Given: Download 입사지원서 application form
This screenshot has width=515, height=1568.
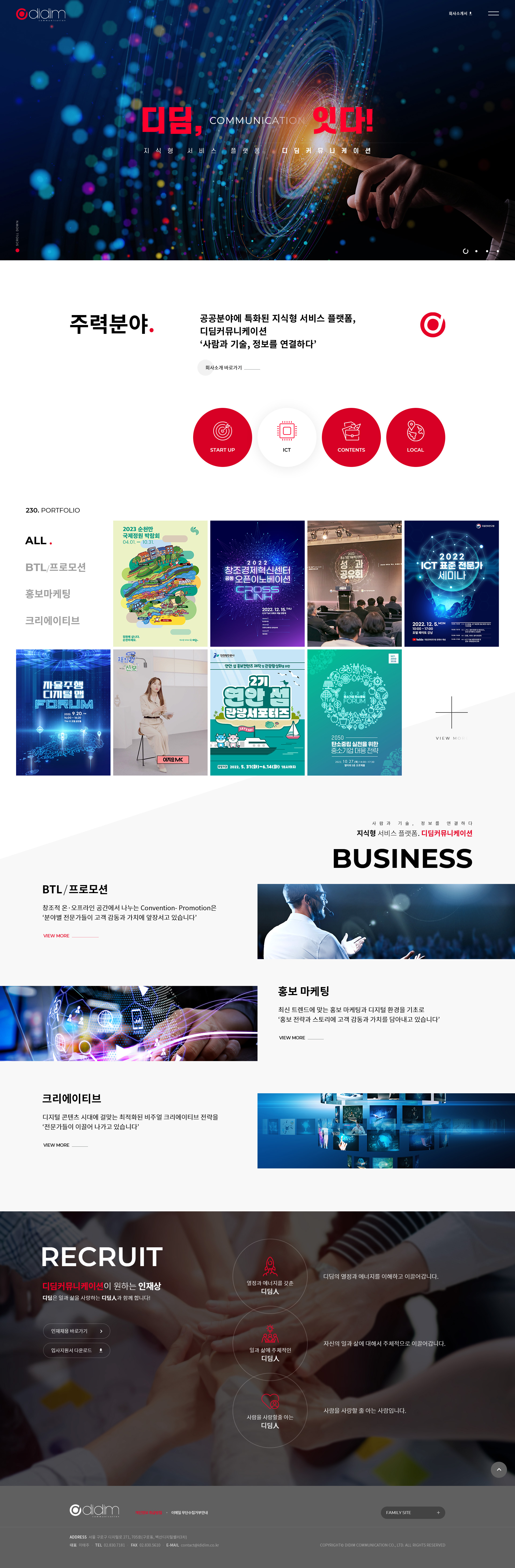Looking at the screenshot, I should tap(76, 1350).
